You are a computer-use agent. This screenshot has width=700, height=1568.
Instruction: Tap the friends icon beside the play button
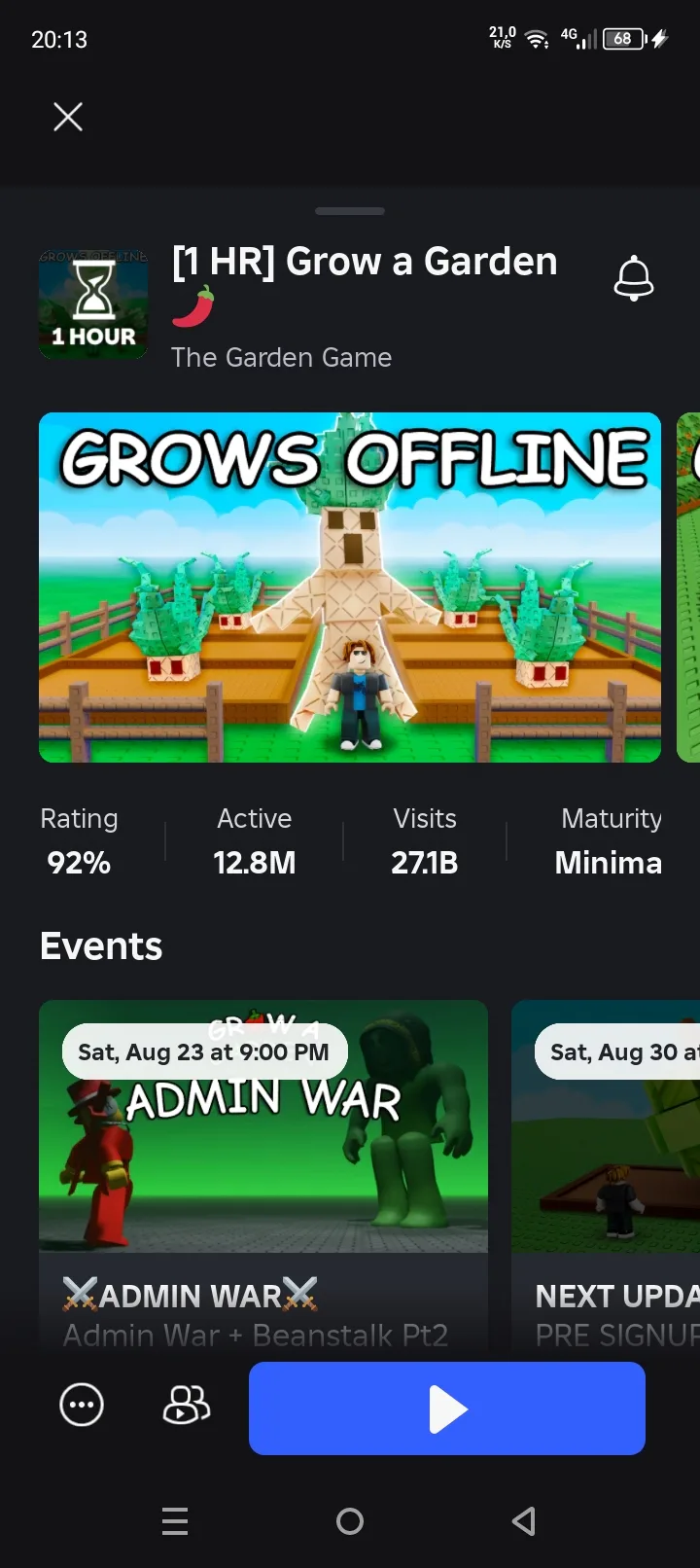coord(186,1405)
